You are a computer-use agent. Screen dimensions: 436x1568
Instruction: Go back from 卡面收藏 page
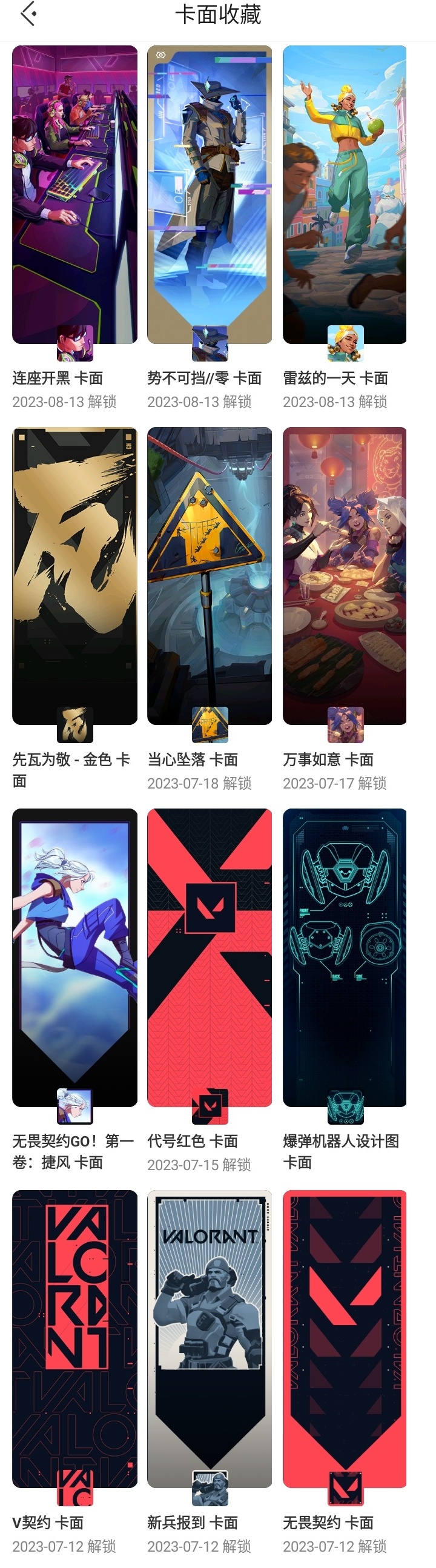click(28, 14)
